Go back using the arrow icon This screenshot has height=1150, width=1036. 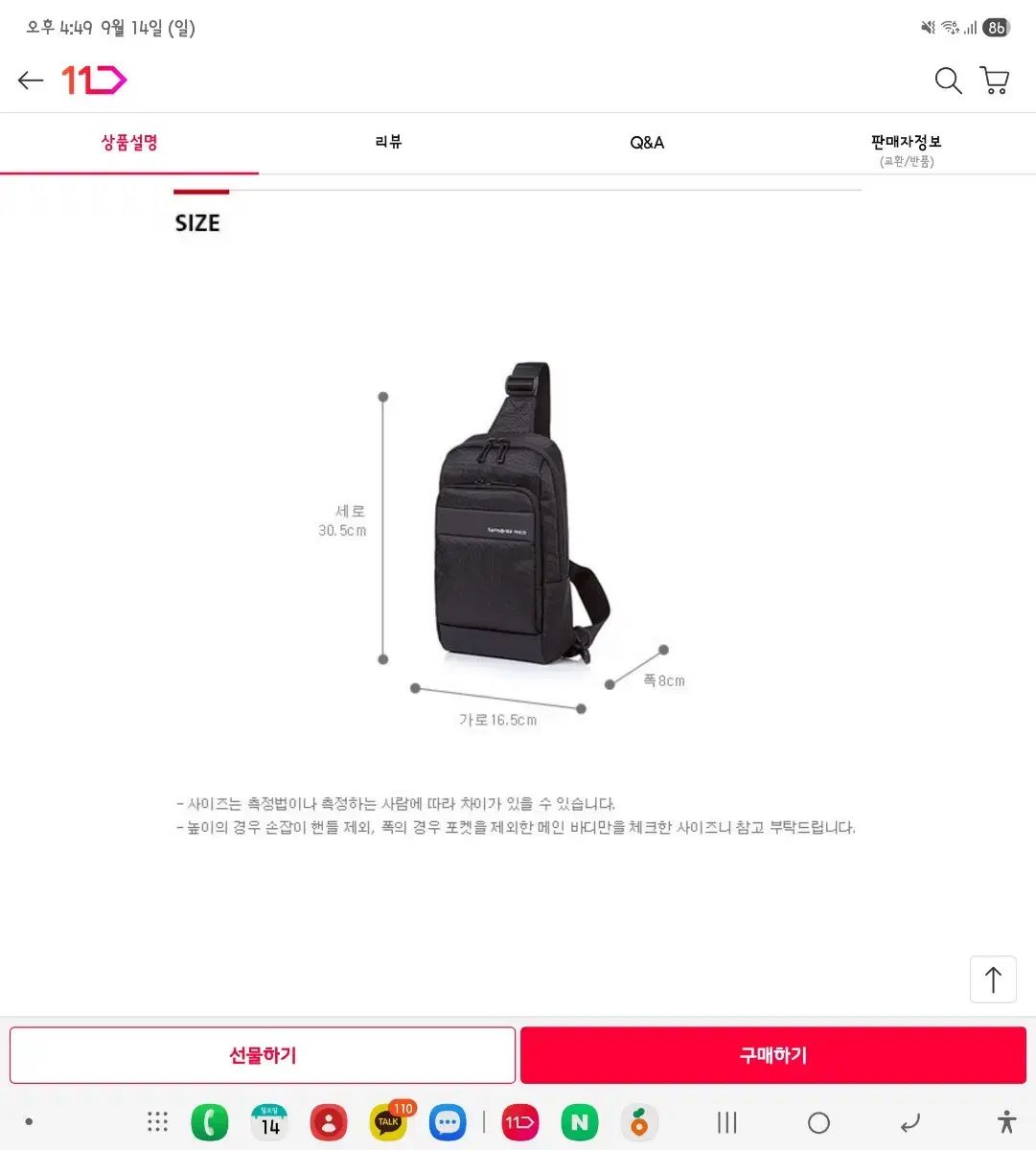pos(31,80)
